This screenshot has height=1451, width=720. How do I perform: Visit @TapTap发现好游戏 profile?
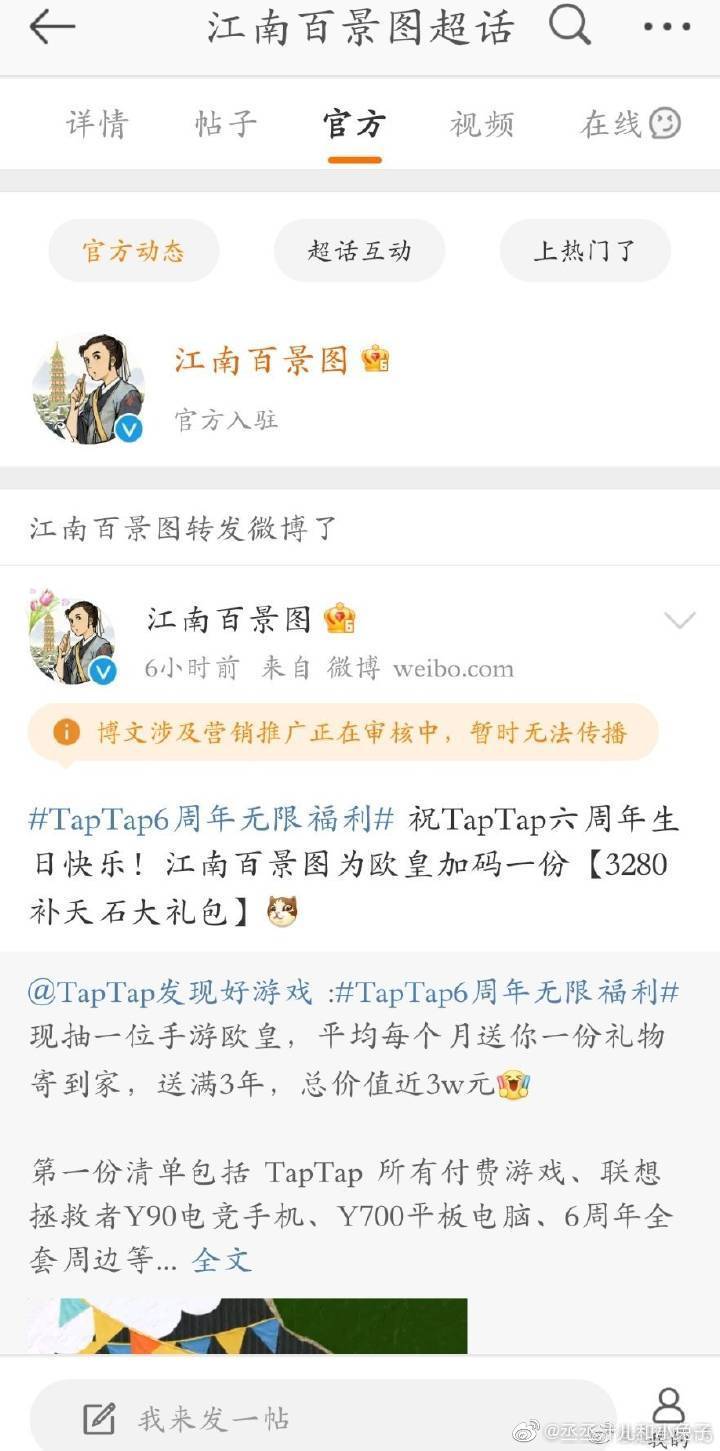click(170, 993)
